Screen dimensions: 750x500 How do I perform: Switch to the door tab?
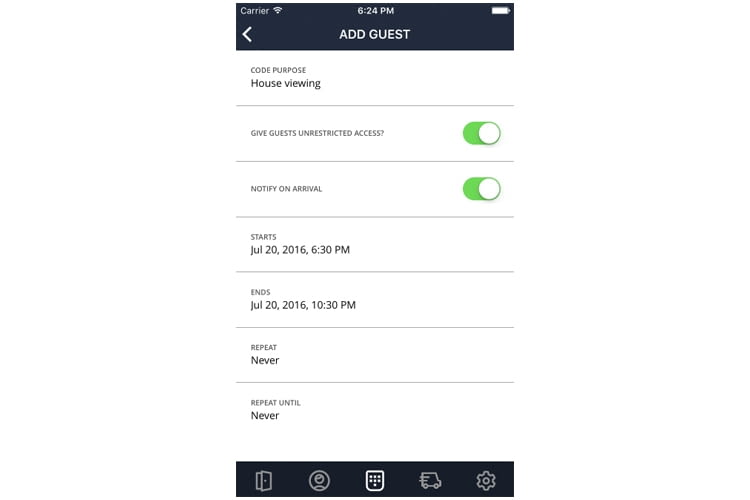click(x=263, y=480)
